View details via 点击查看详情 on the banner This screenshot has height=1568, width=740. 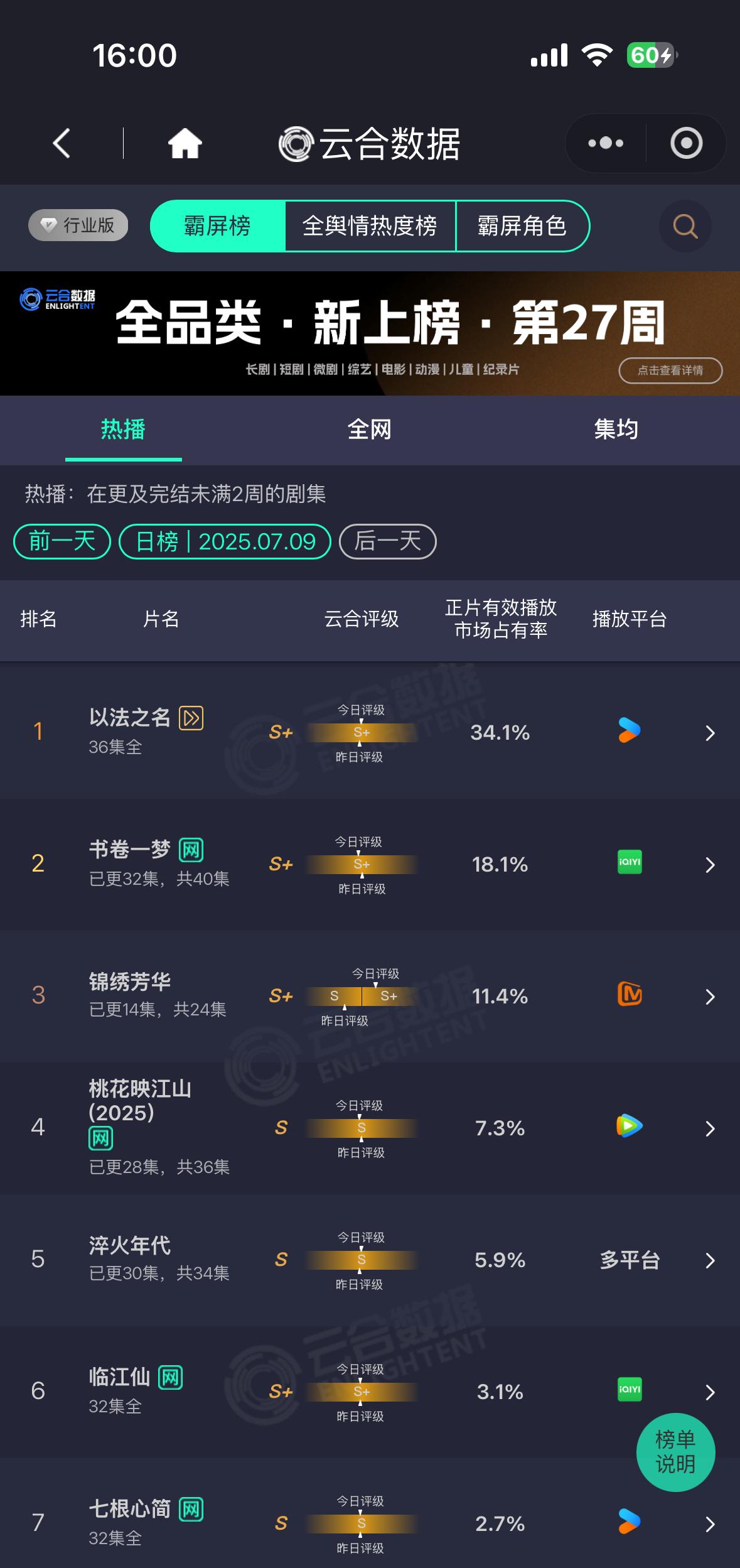coord(670,370)
